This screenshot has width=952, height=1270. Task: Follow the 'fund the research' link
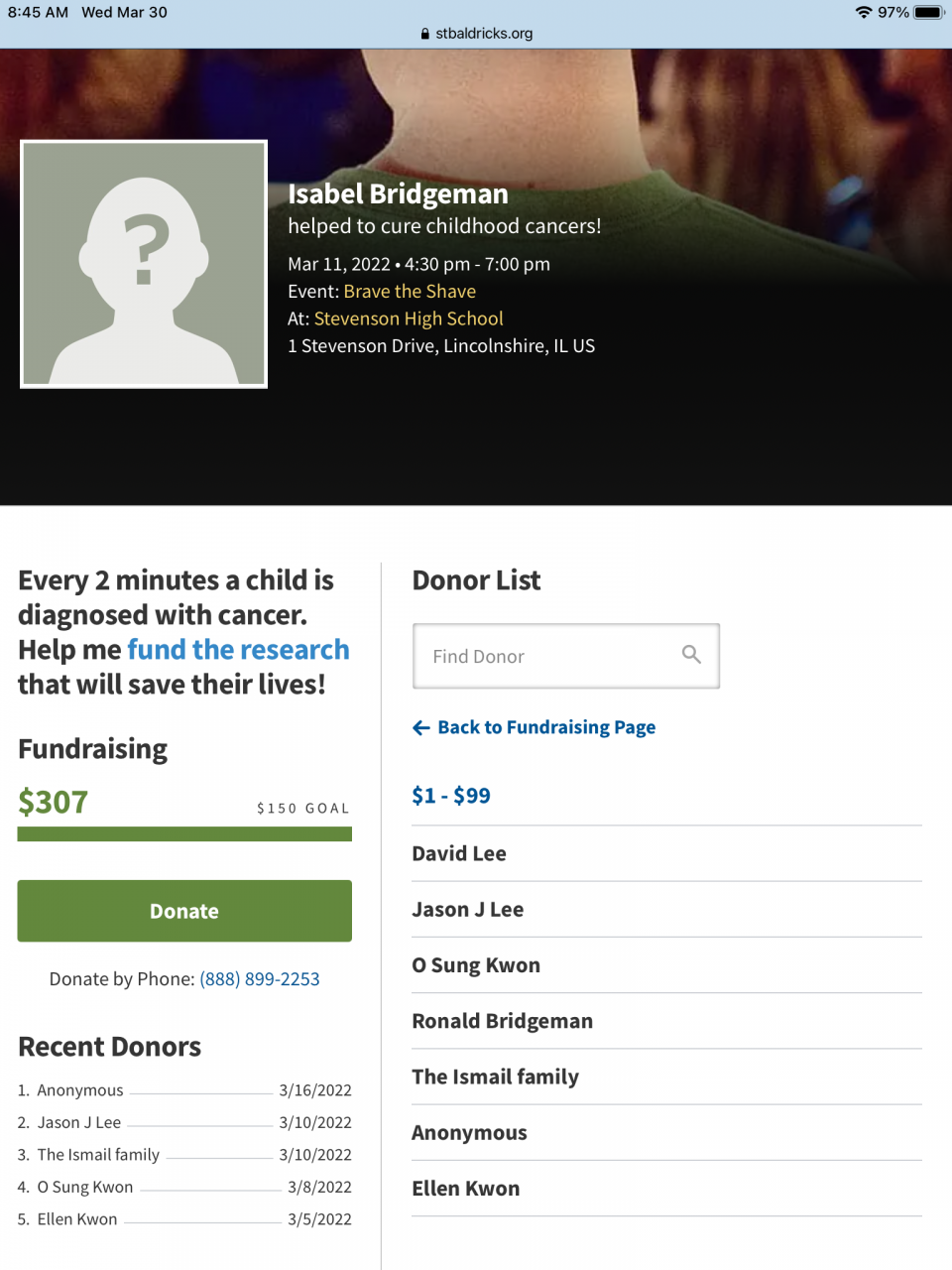tap(238, 650)
